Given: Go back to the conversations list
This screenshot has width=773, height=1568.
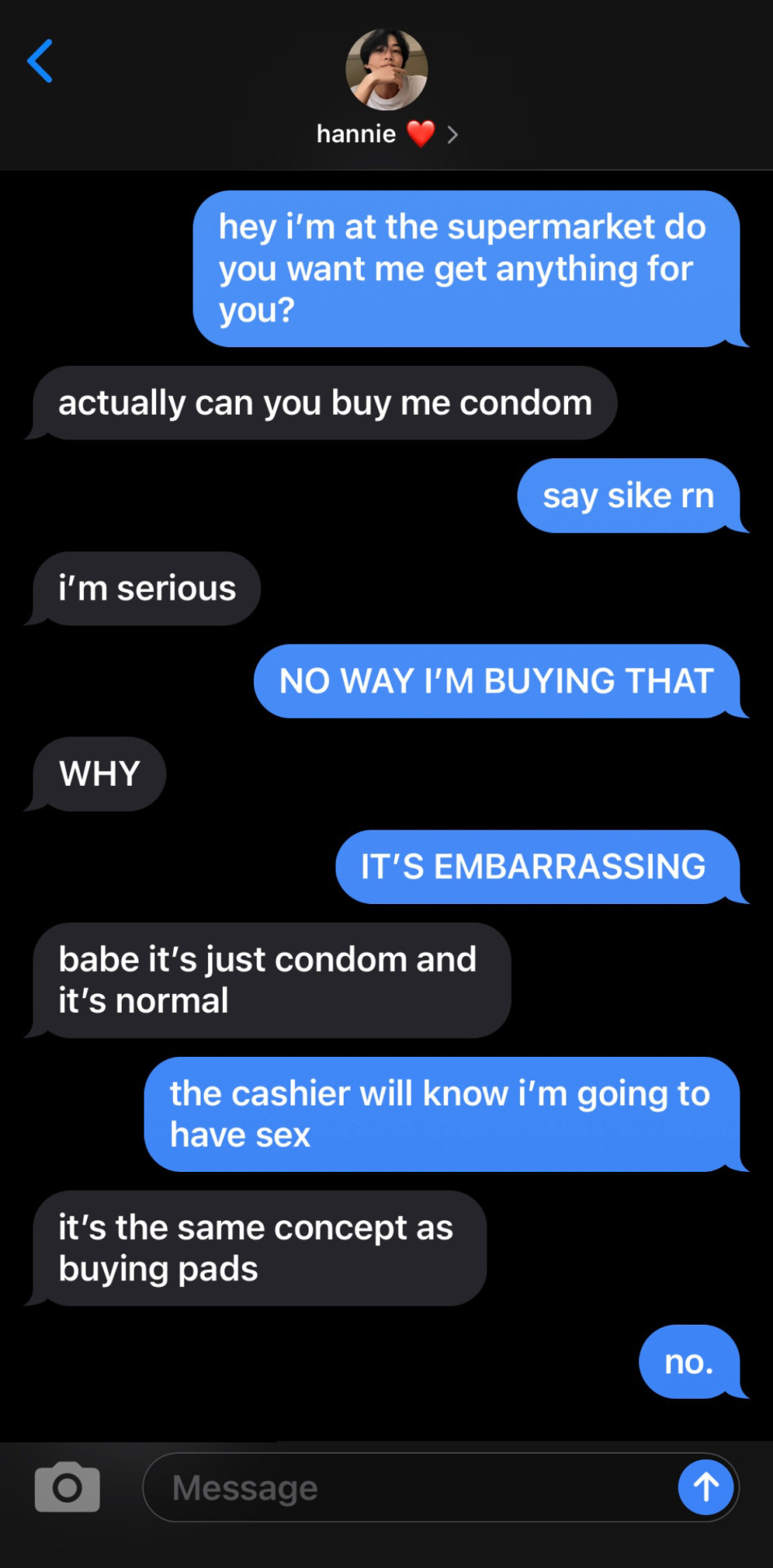Looking at the screenshot, I should pyautogui.click(x=40, y=61).
